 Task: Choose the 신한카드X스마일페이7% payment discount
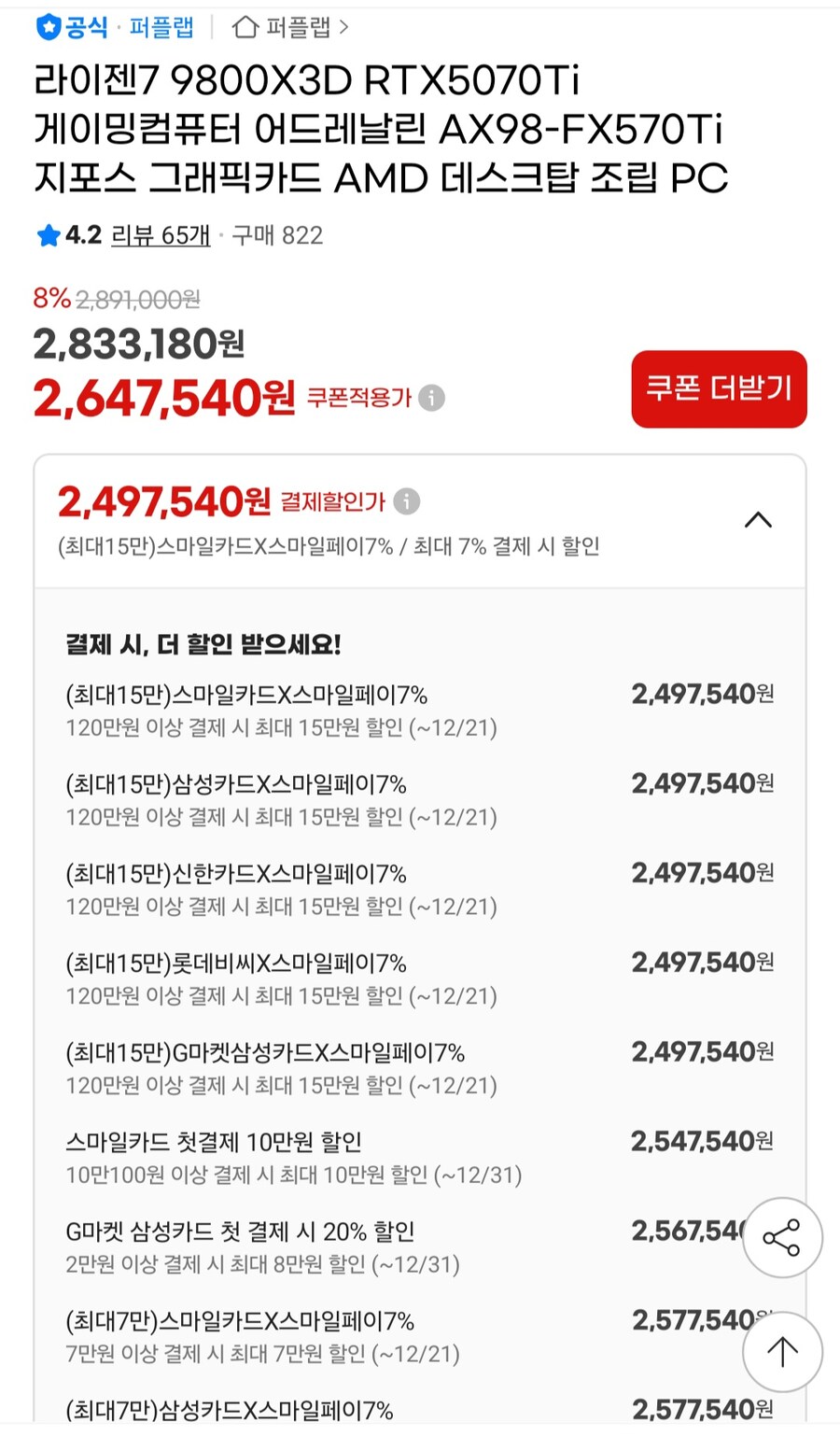[x=280, y=874]
